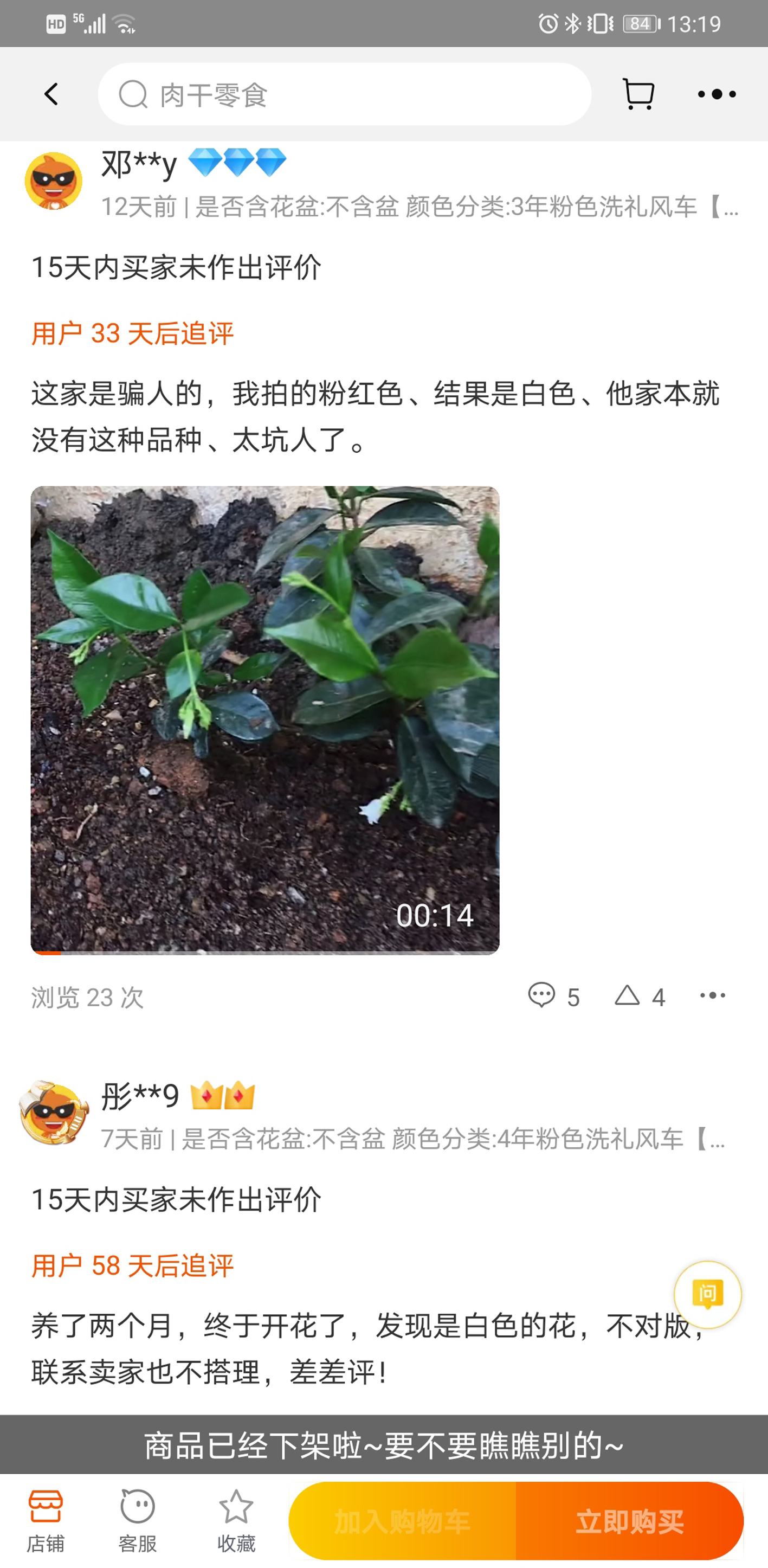The image size is (768, 1568).
Task: Tap 加入购物车 button
Action: [402, 1521]
